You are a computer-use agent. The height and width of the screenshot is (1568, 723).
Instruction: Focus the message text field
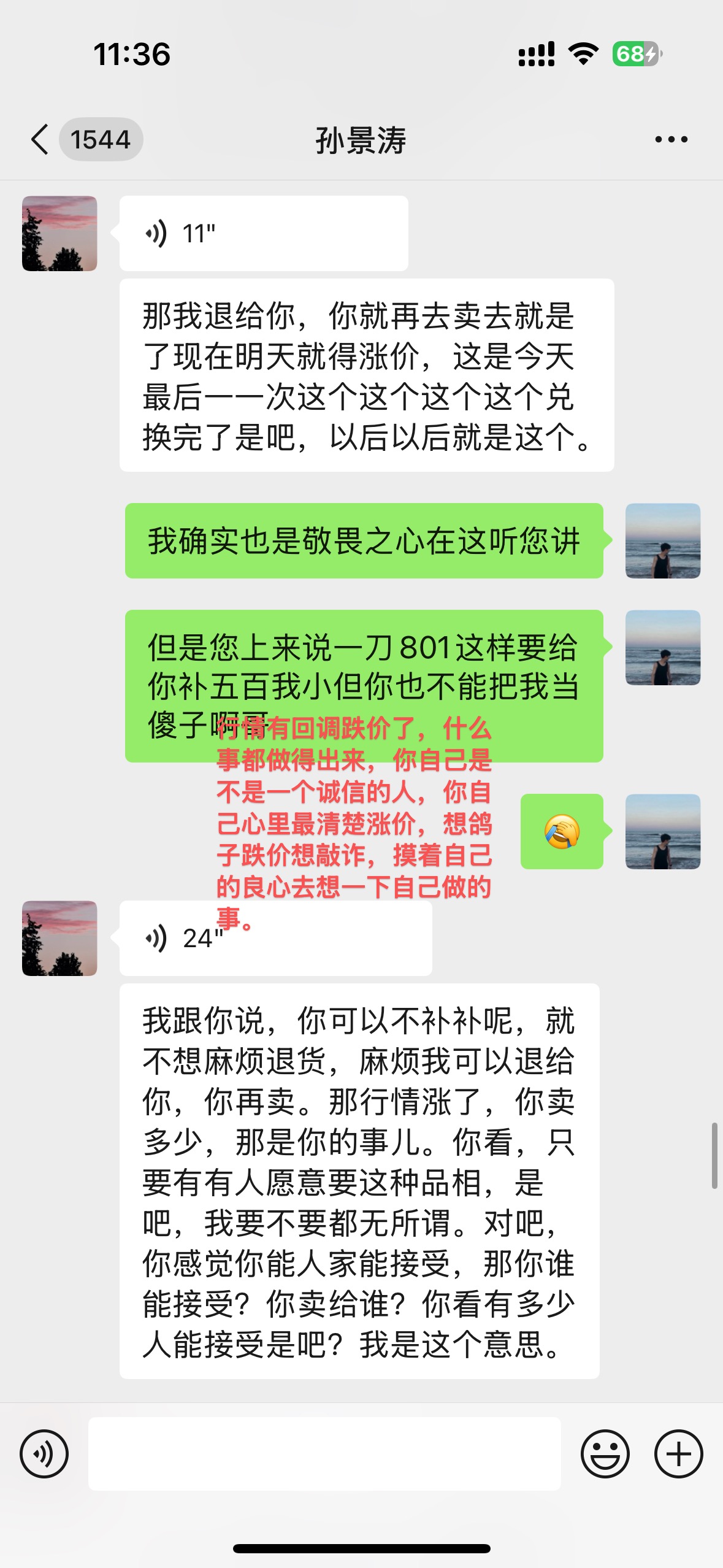click(324, 1453)
